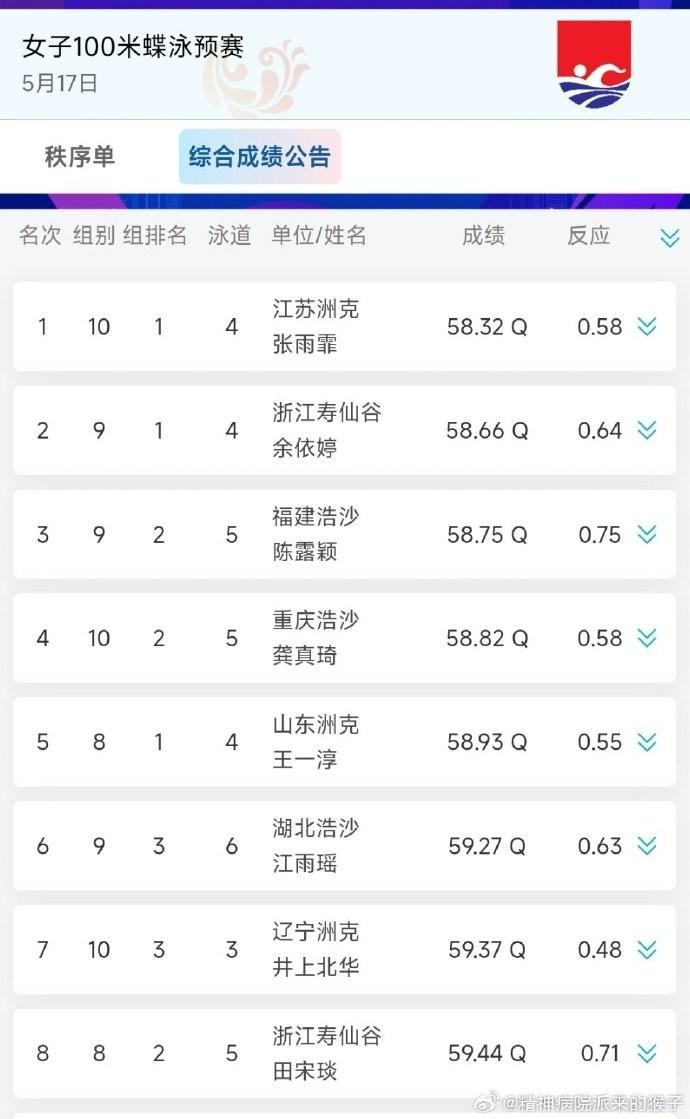This screenshot has width=690, height=1119.
Task: Expand details for 井上北华
Action: click(646, 949)
